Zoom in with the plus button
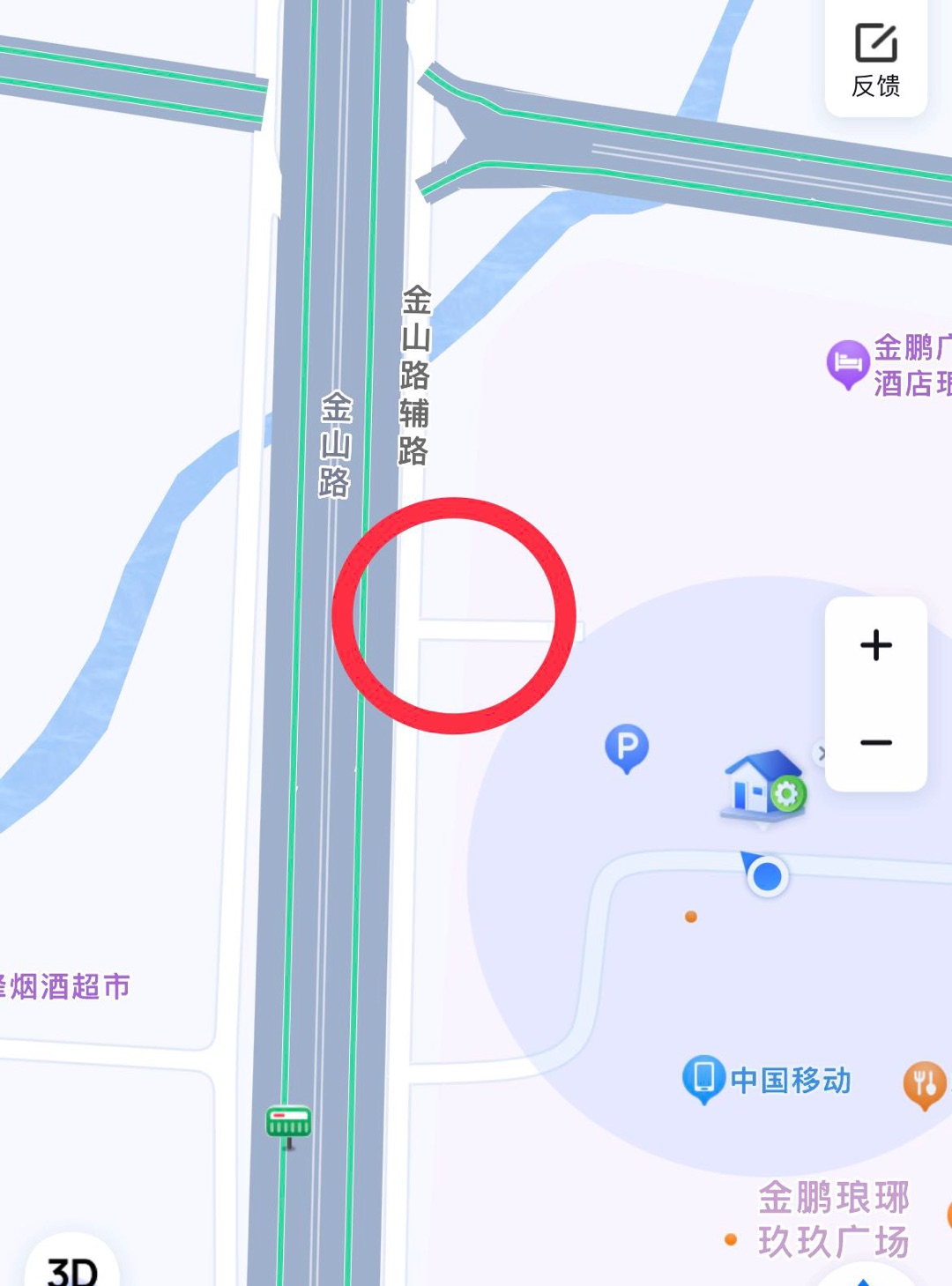Screen dimensions: 952x1286 click(875, 645)
